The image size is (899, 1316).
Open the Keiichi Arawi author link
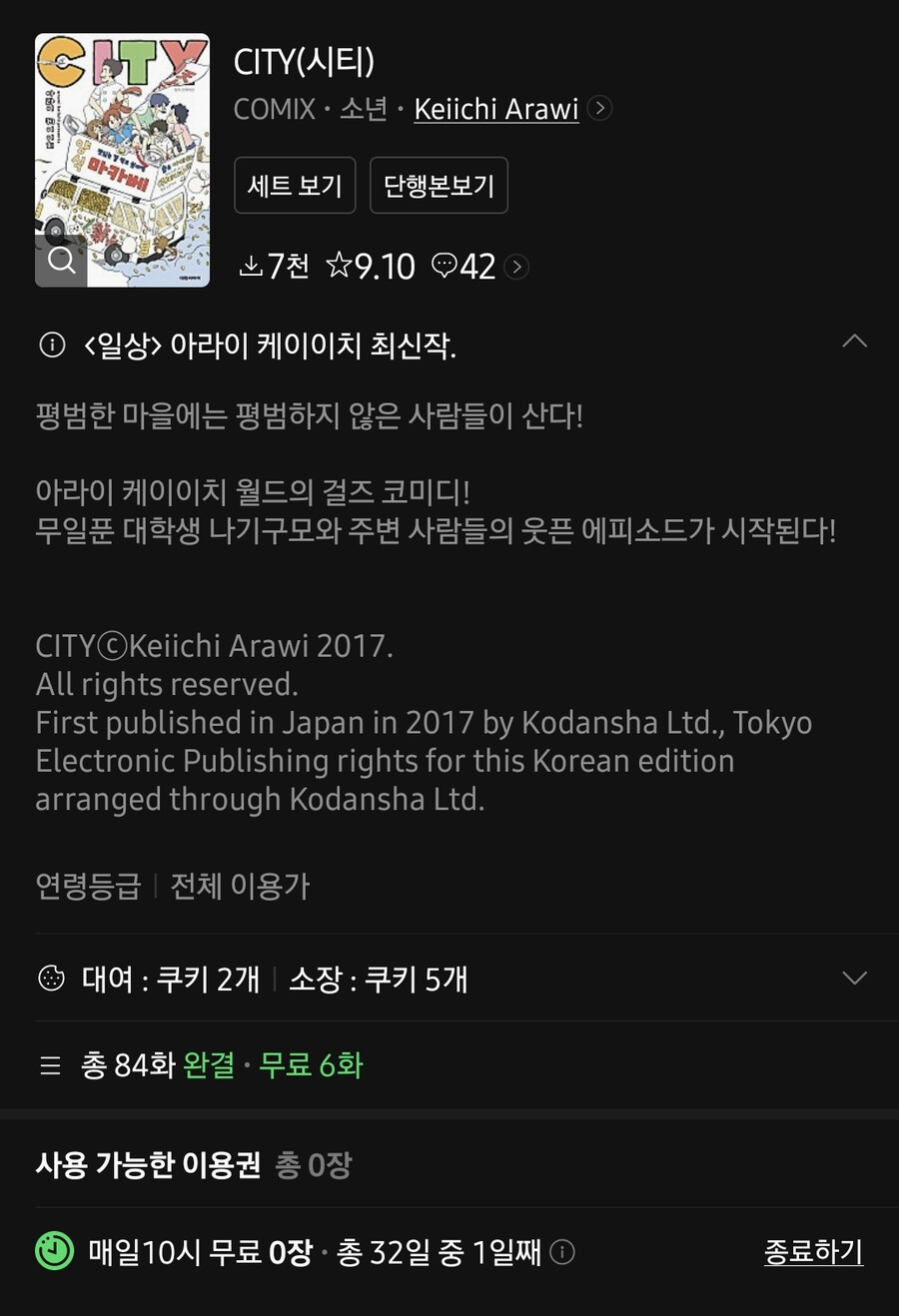(495, 109)
